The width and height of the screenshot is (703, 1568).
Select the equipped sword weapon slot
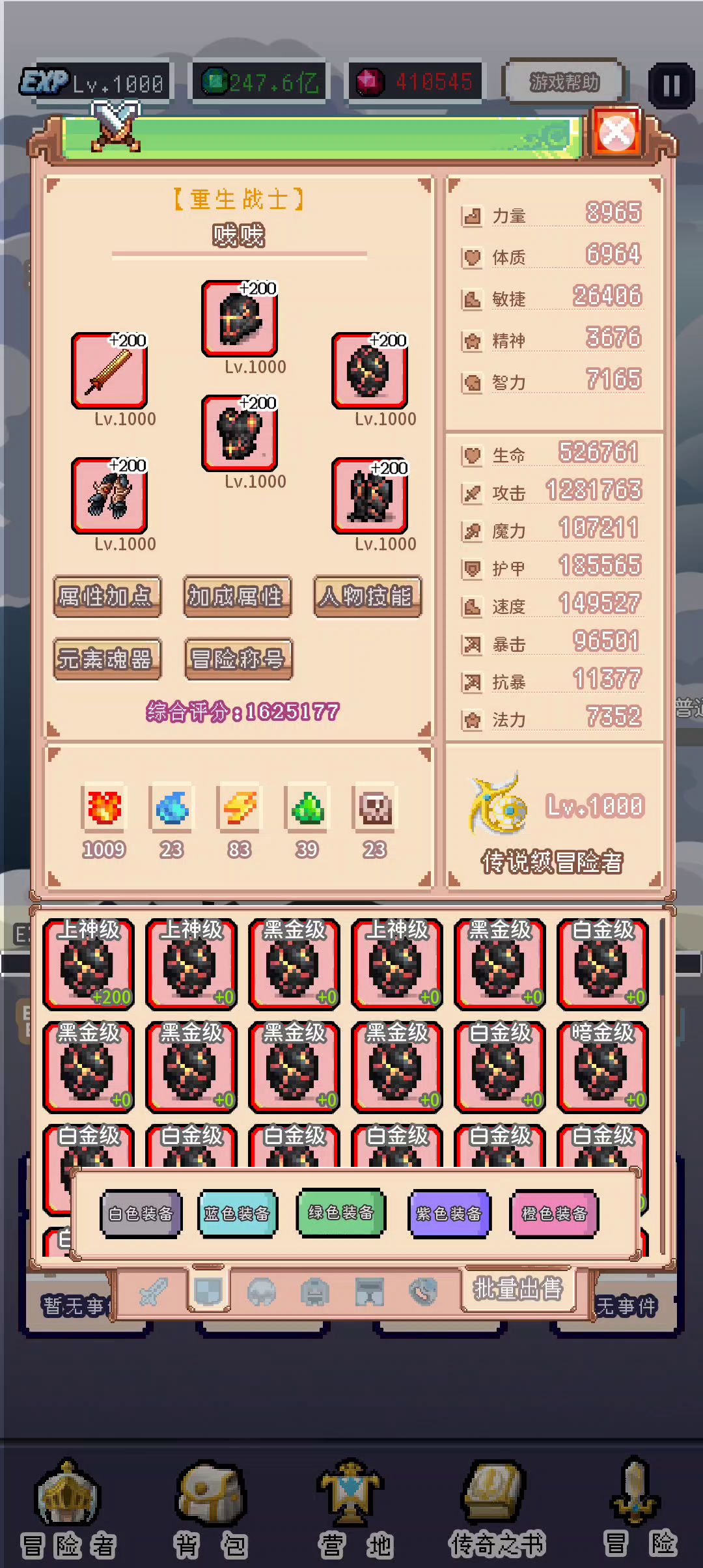109,371
